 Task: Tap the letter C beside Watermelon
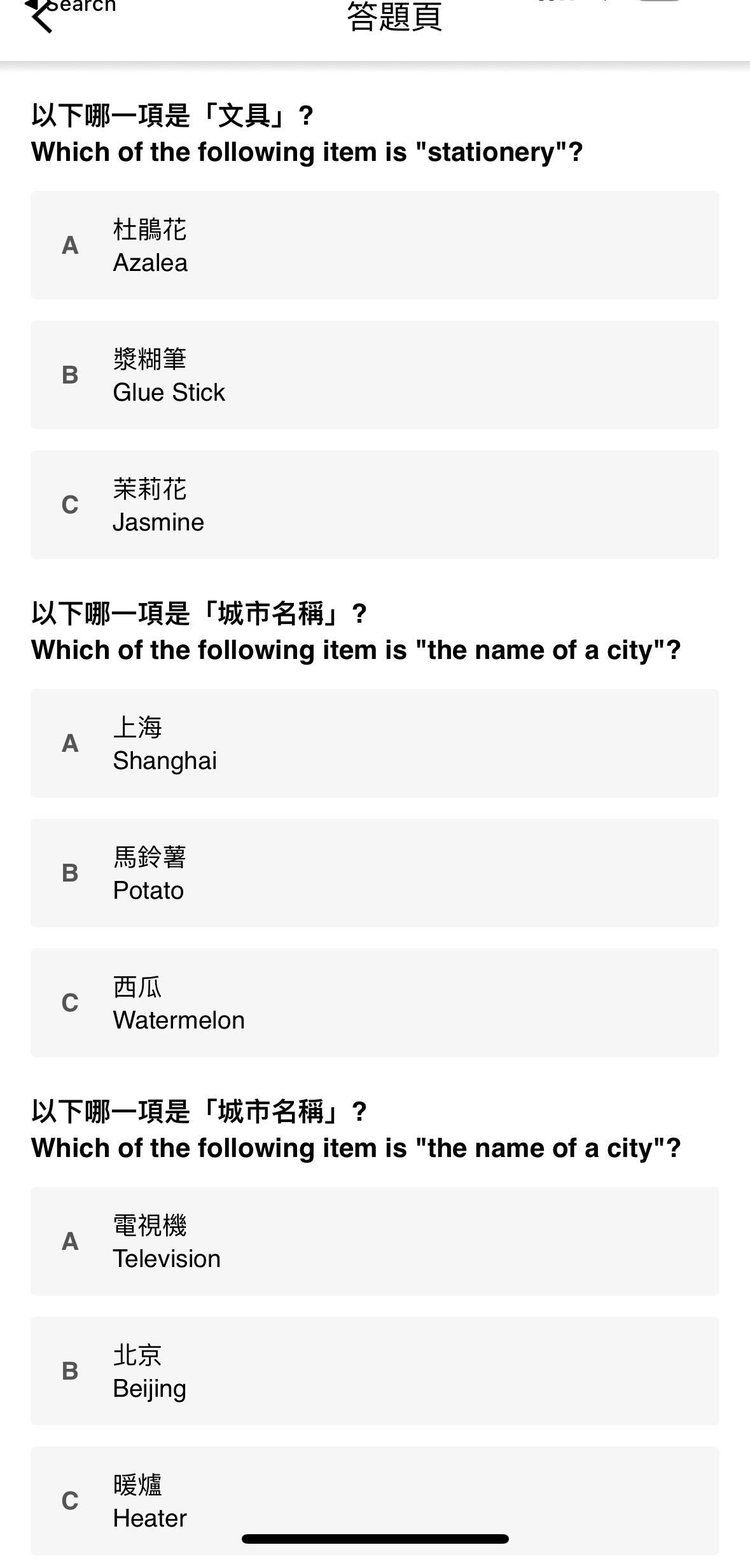(x=70, y=1002)
